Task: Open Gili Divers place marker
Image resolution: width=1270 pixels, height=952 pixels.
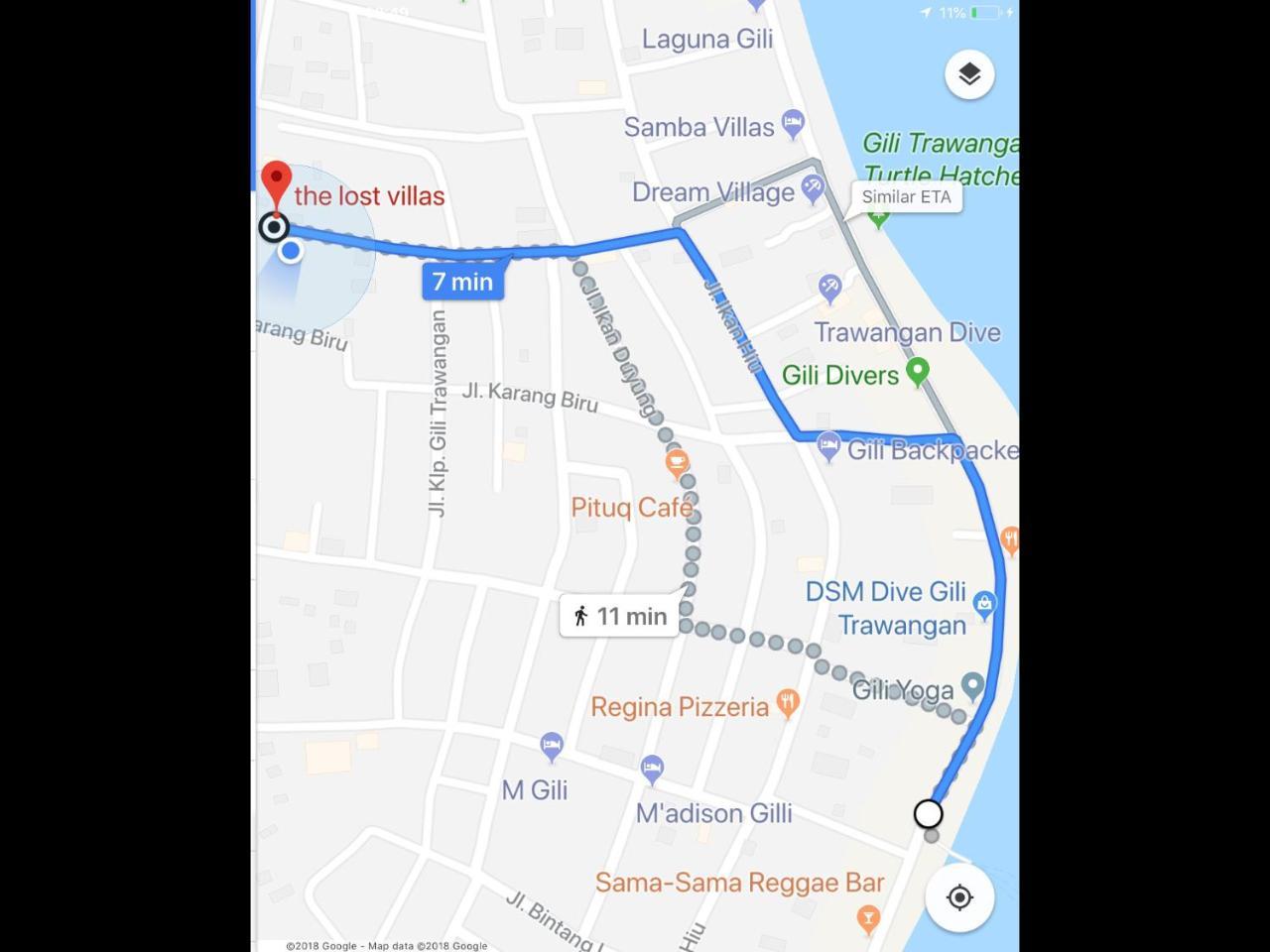Action: pyautogui.click(x=918, y=372)
